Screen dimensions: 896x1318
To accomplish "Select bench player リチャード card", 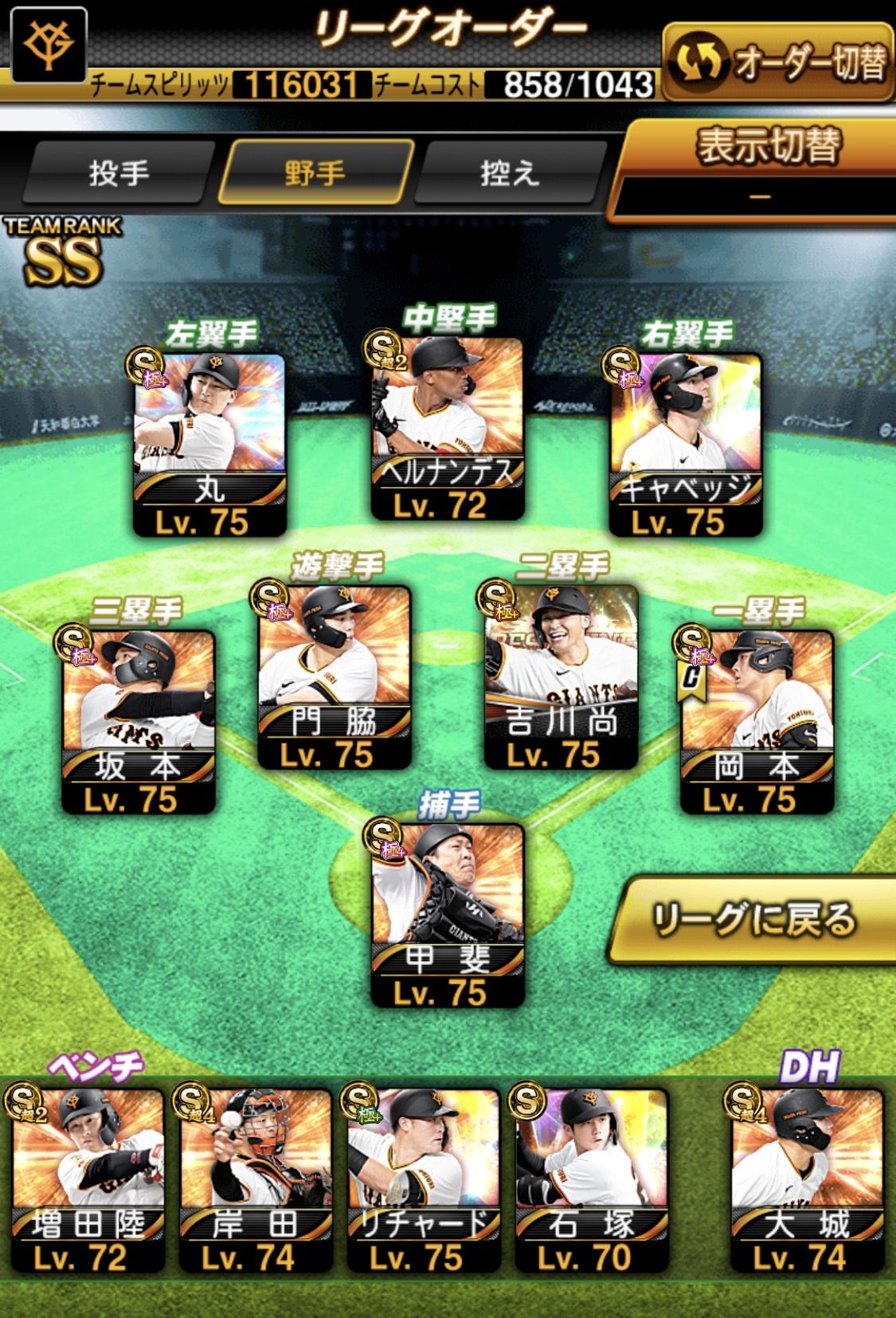I will (x=424, y=1179).
